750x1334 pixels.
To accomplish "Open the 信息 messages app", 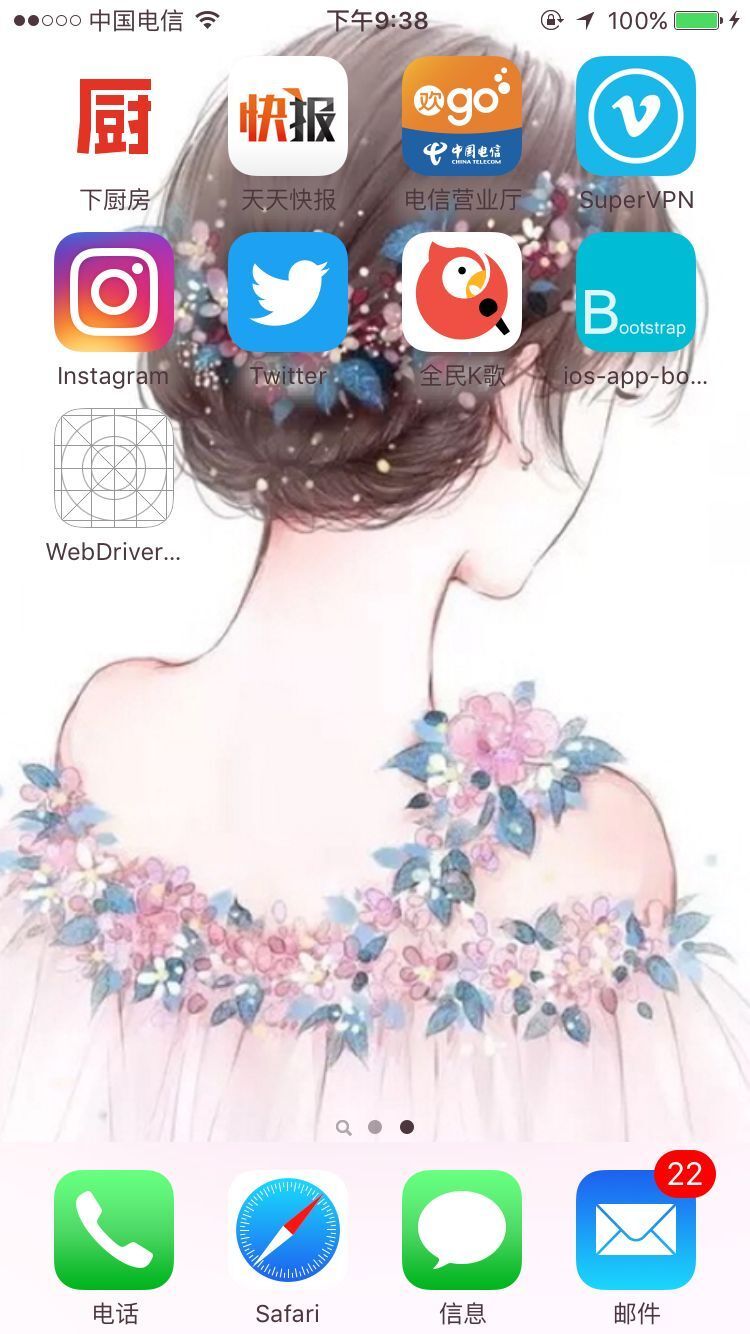I will (462, 1230).
